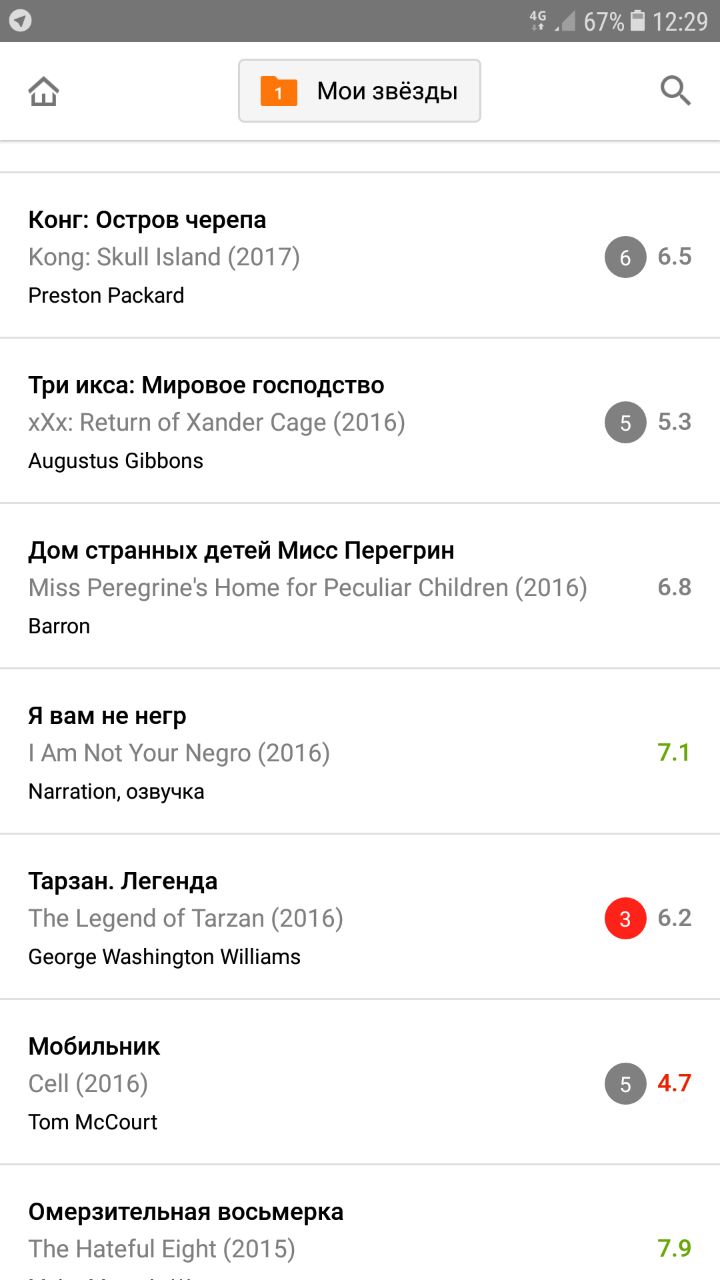The image size is (720, 1280).
Task: Open the search magnifier
Action: point(676,91)
